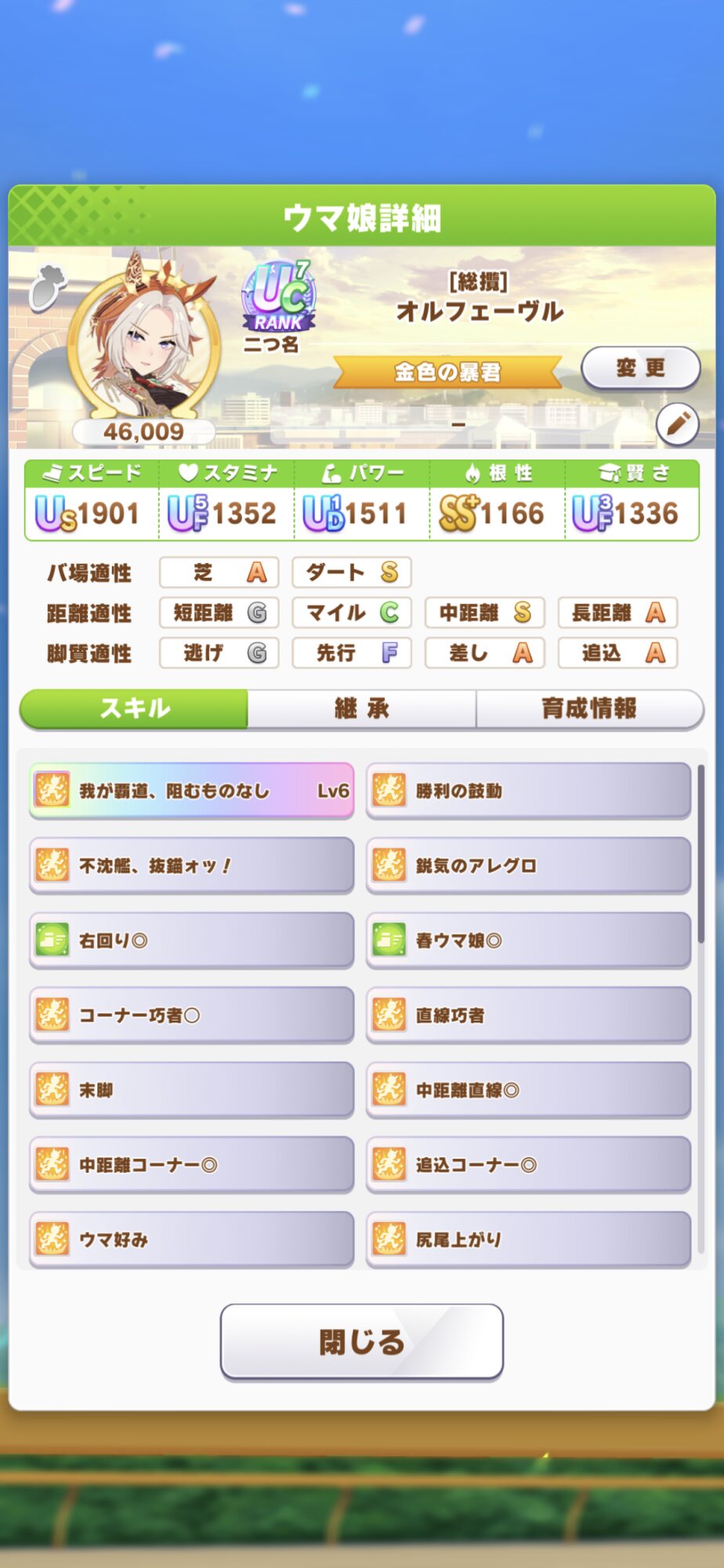Viewport: 724px width, 1568px height.
Task: Open the 中距離コーナー◎ skill
Action: coord(191,1165)
